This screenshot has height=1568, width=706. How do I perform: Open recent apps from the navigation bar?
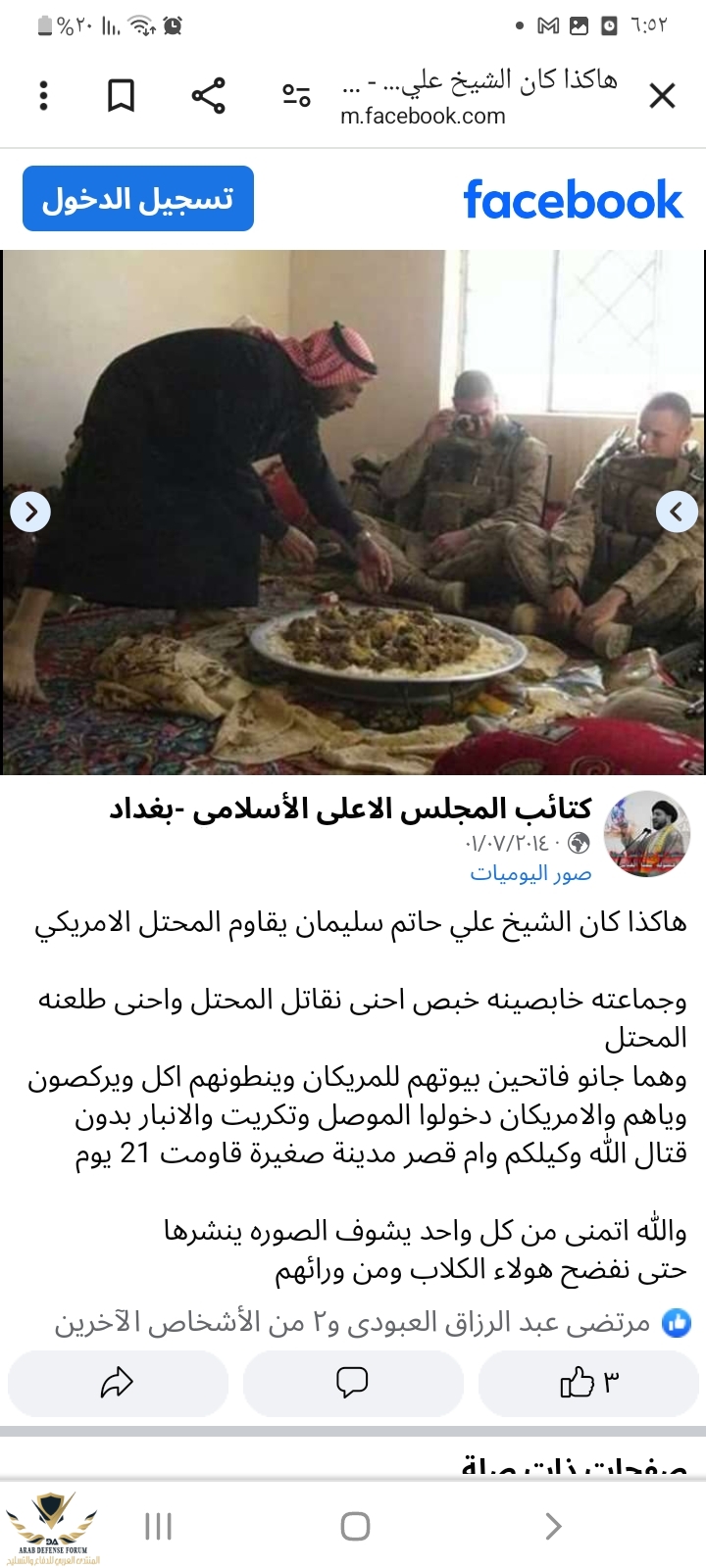point(158,1526)
